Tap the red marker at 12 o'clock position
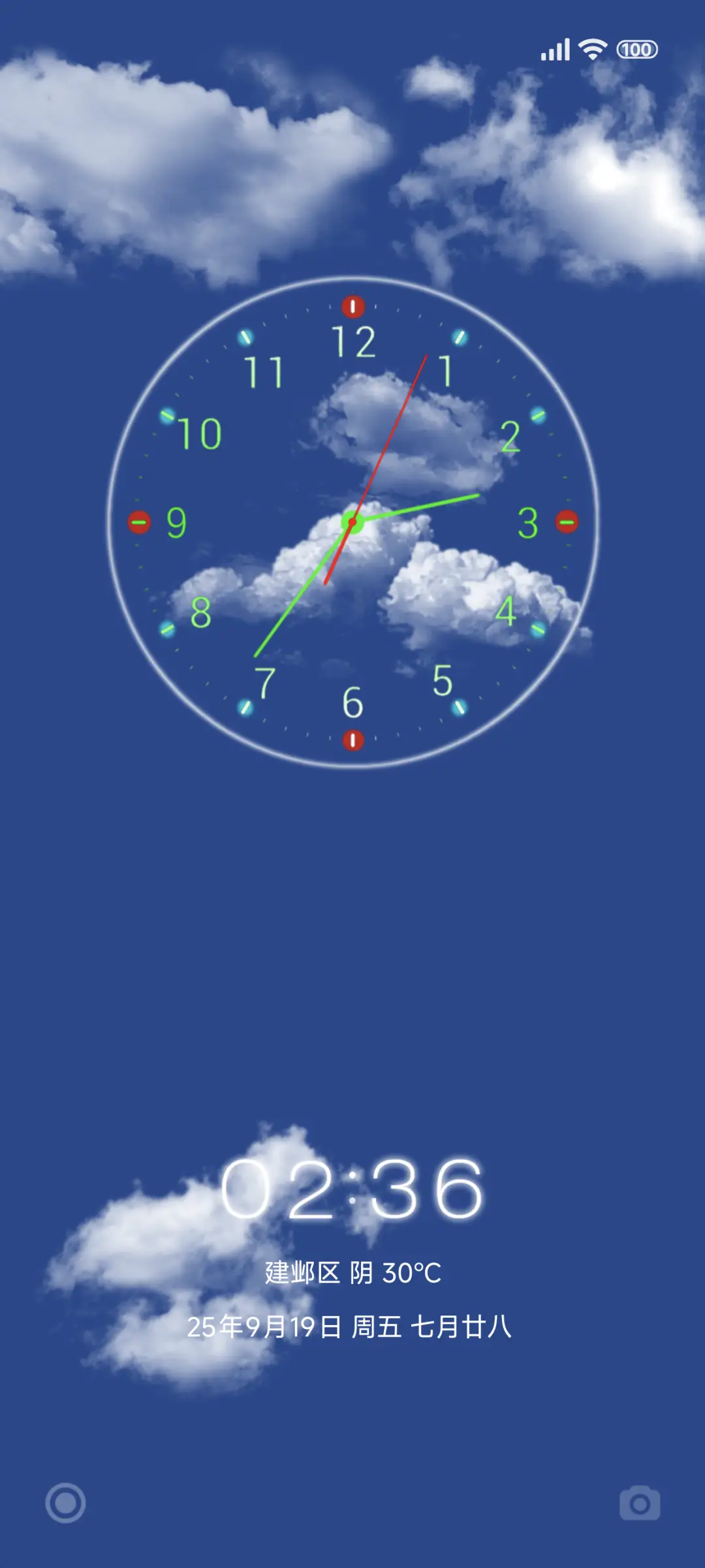705x1568 pixels. pyautogui.click(x=352, y=307)
